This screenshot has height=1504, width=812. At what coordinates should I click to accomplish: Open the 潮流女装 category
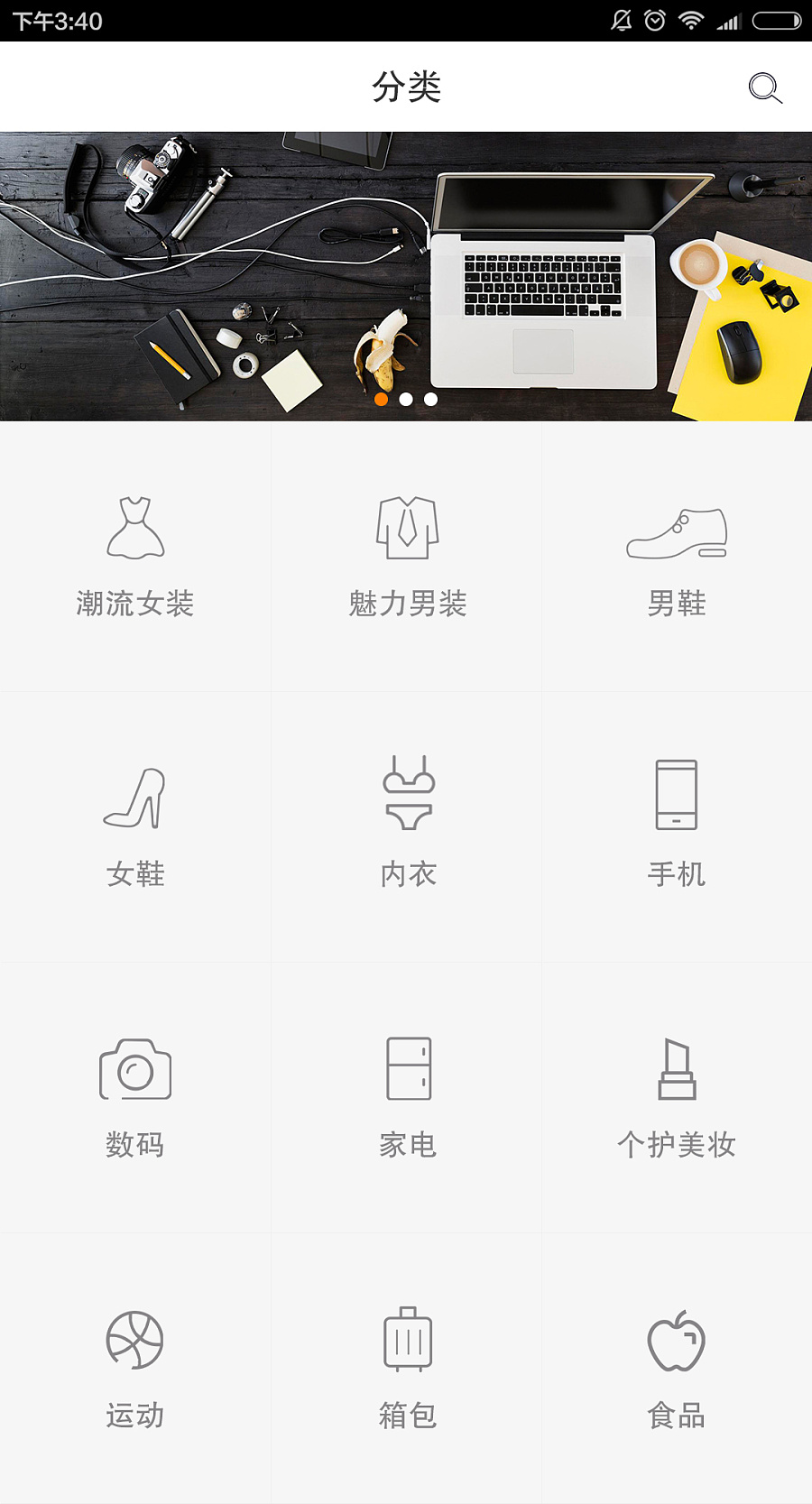tap(135, 557)
